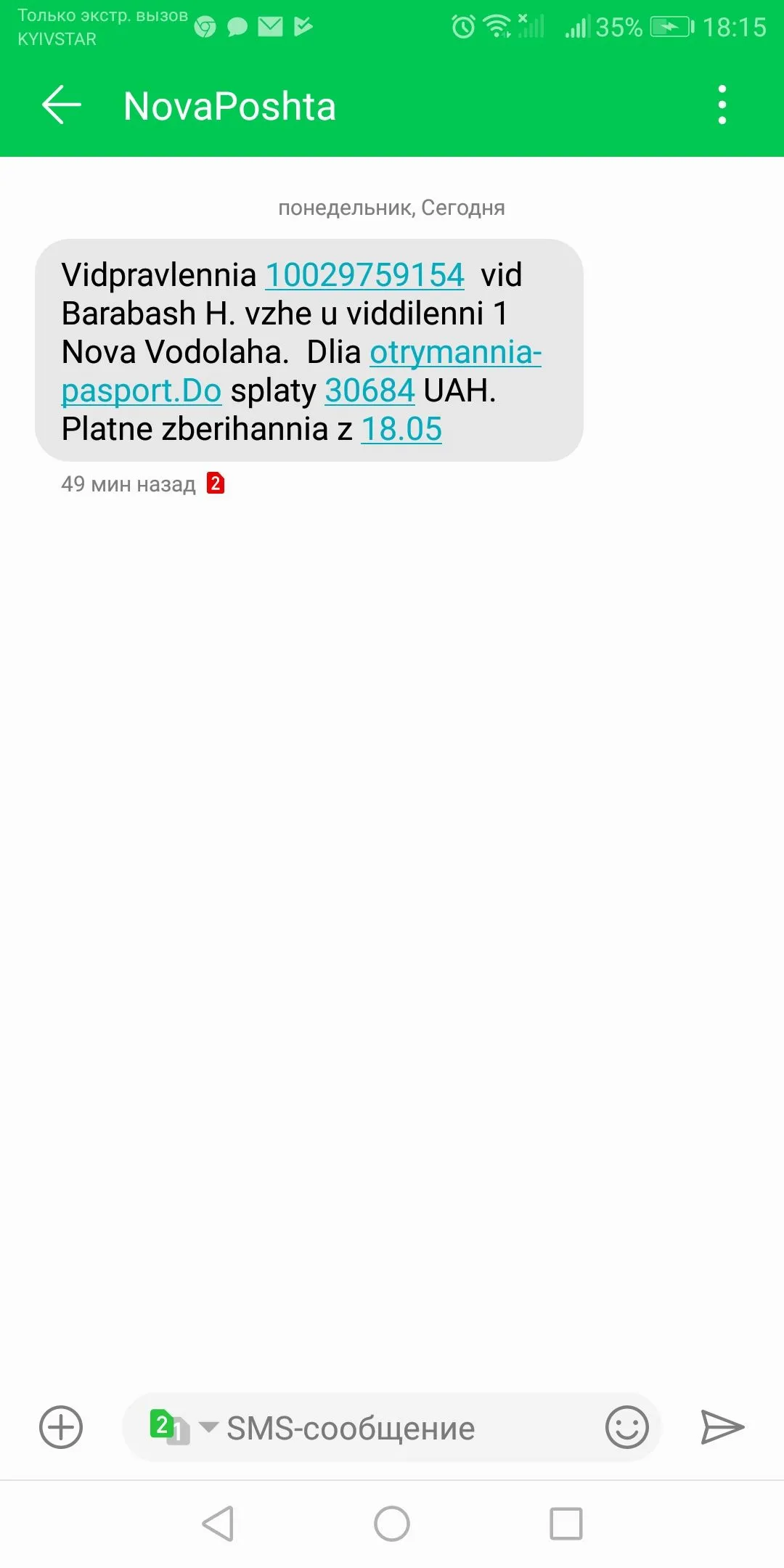
Task: Focus the SMS-сообщение text field
Action: (399, 1429)
